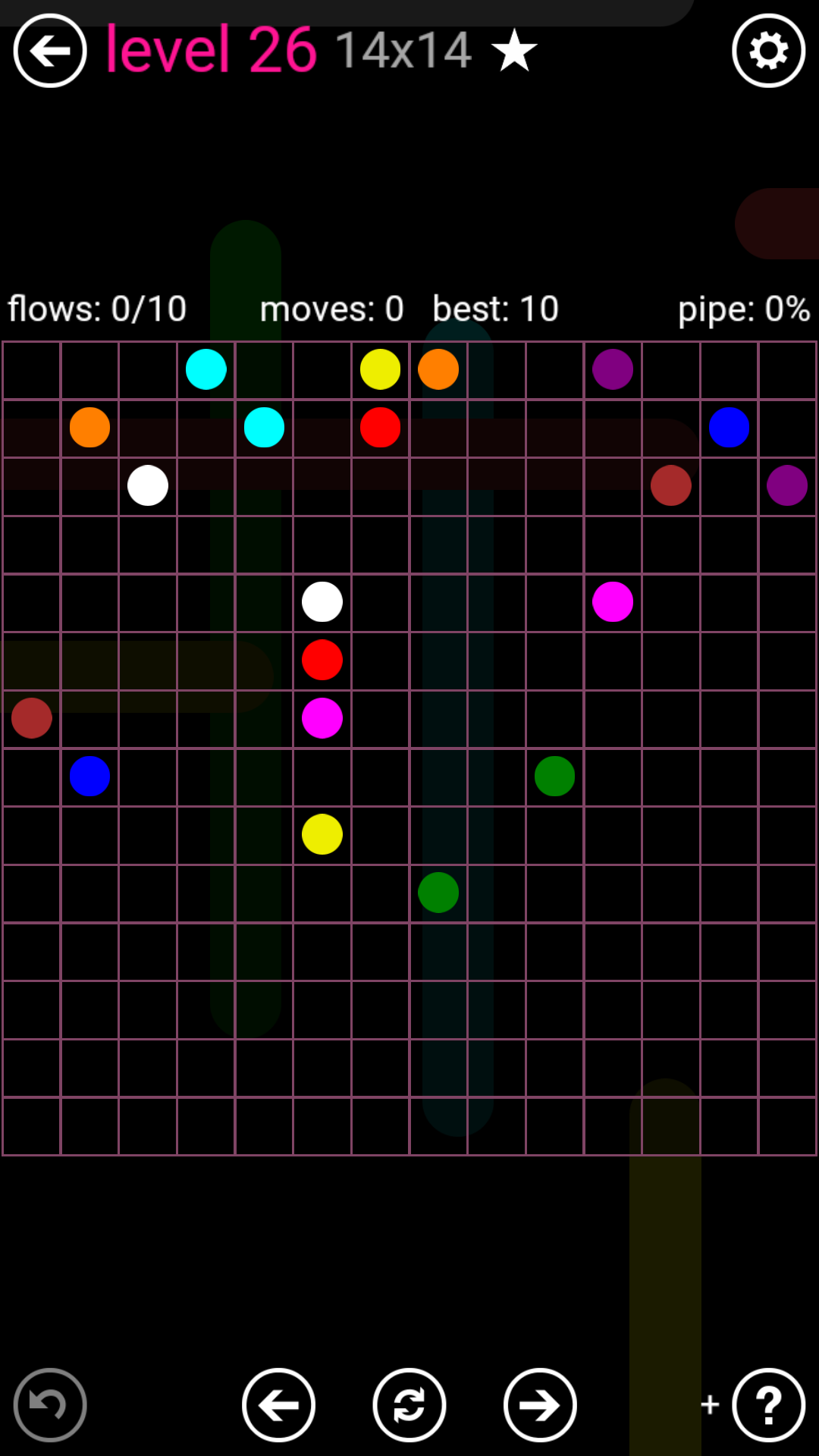Skip to the next level
Image resolution: width=819 pixels, height=1456 pixels.
click(x=540, y=1404)
